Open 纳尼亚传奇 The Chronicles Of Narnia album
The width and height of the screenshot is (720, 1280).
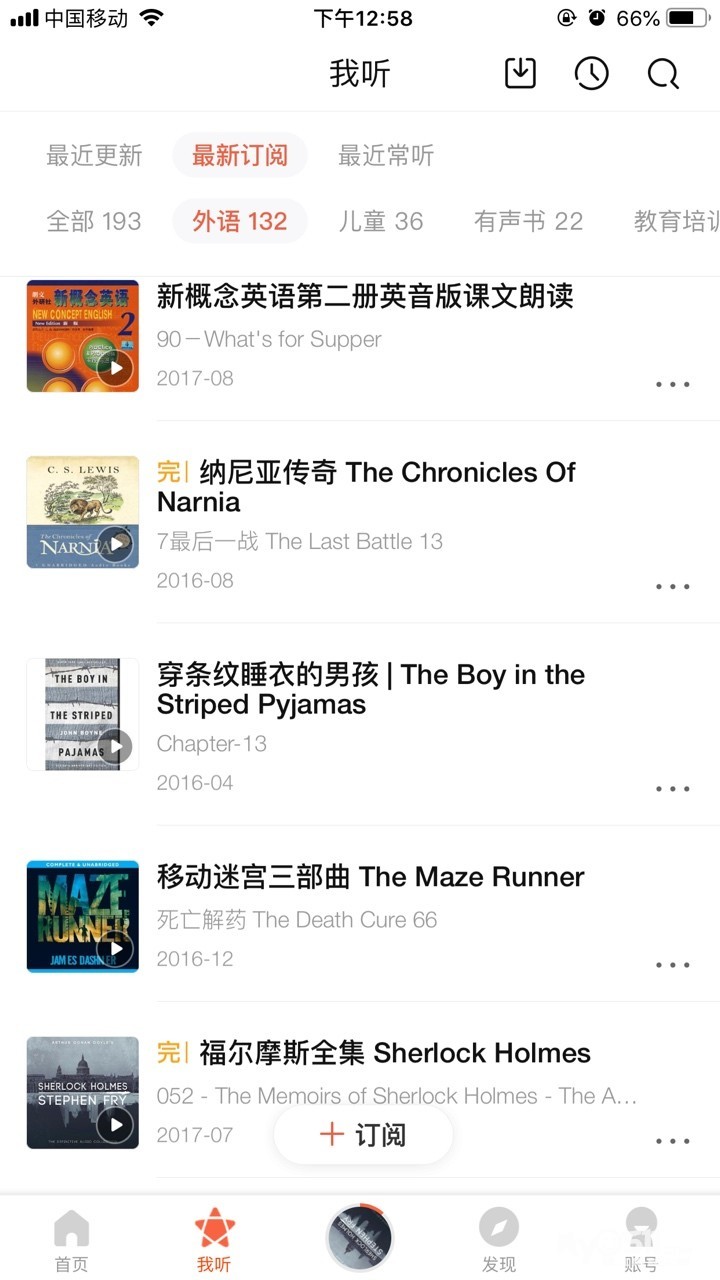coord(366,486)
